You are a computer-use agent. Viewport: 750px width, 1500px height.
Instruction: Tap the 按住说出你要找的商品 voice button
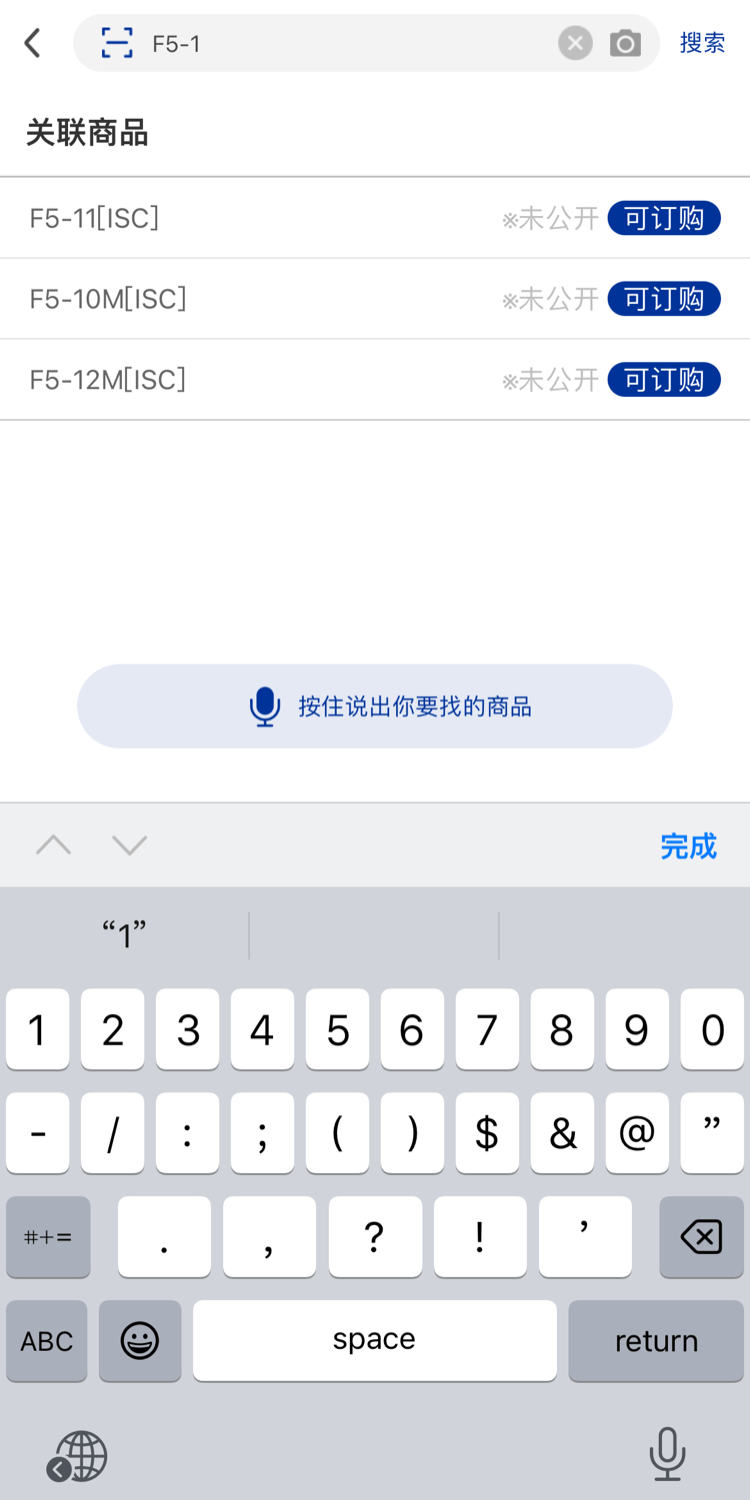click(375, 706)
